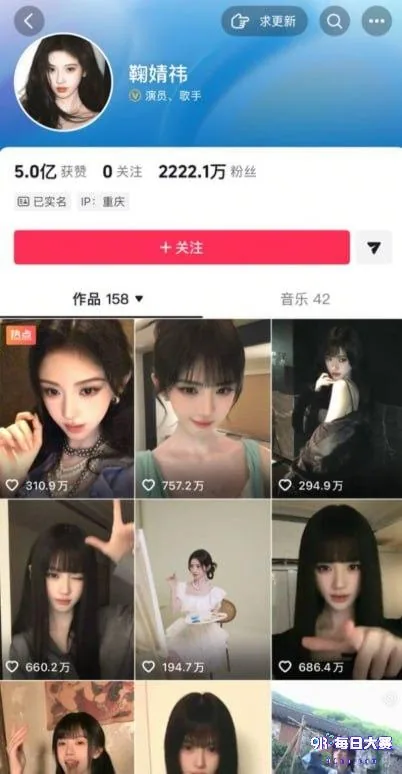
Task: Follow the account with the red 关注 button
Action: pyautogui.click(x=182, y=247)
